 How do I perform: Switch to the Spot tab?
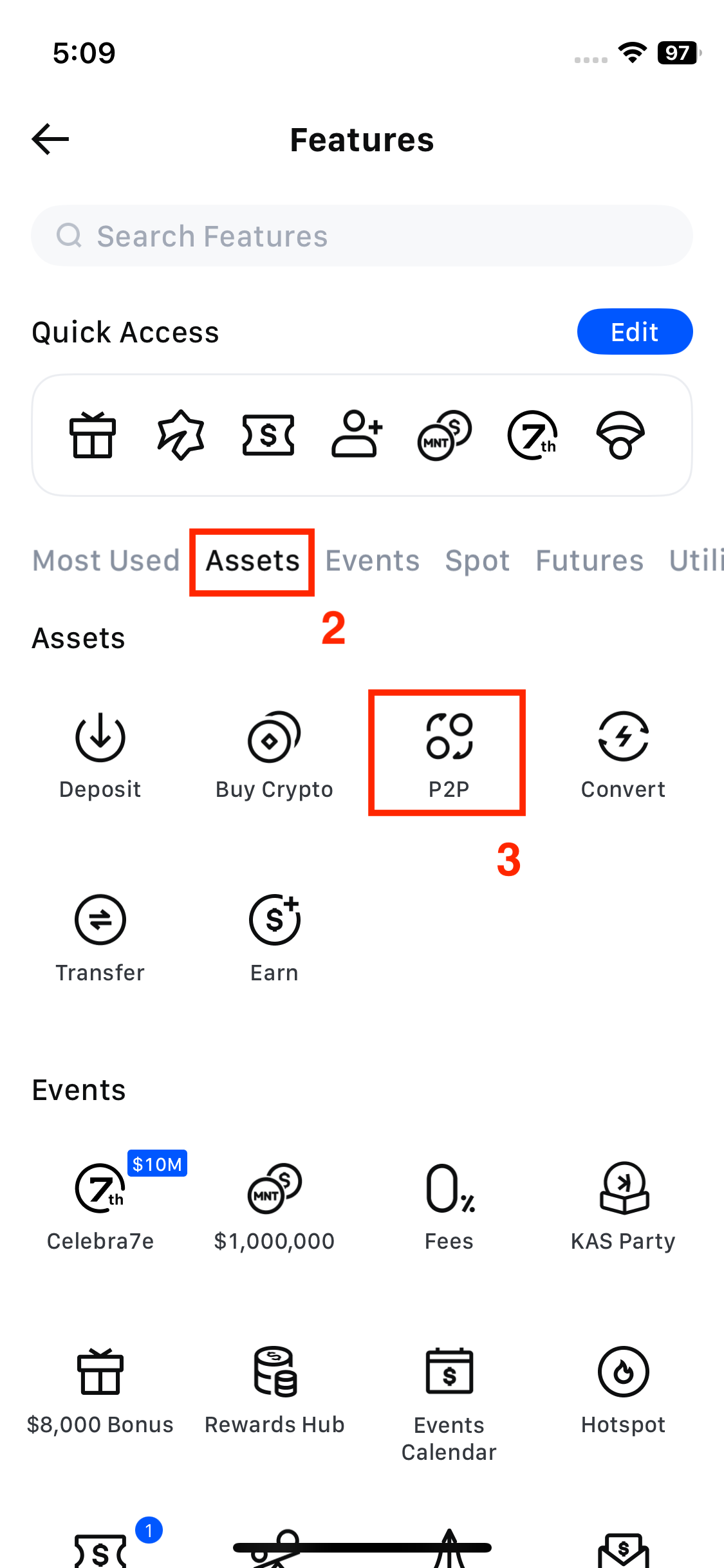[x=477, y=561]
